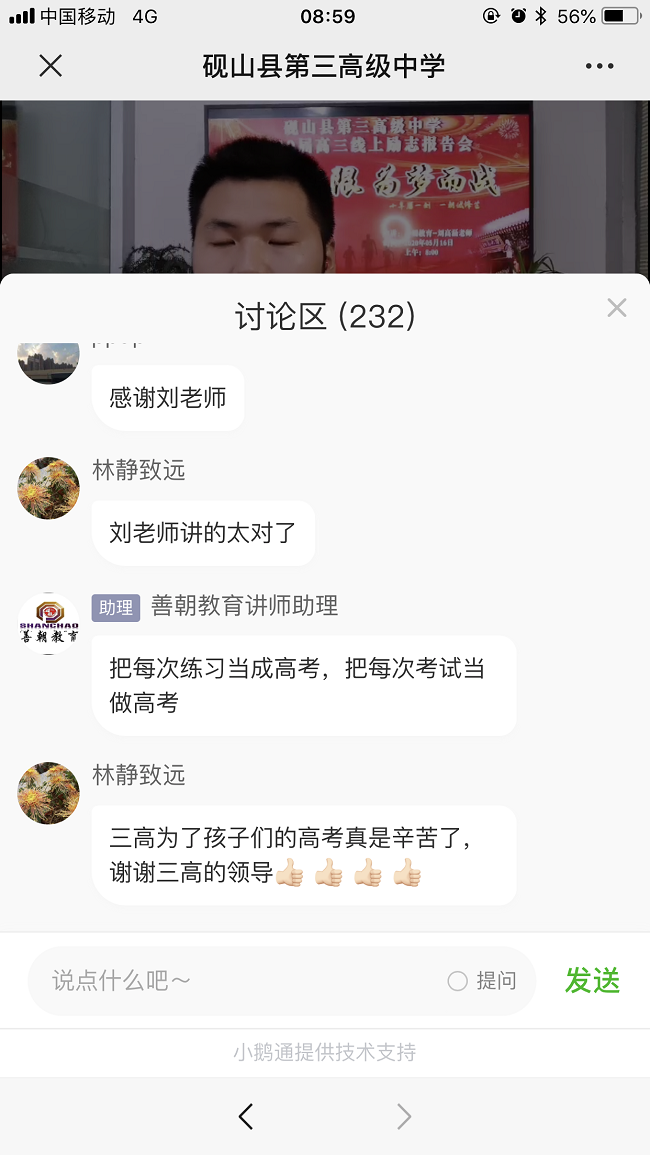The height and width of the screenshot is (1155, 650).
Task: Tap 发送 to send the comment
Action: pyautogui.click(x=592, y=981)
